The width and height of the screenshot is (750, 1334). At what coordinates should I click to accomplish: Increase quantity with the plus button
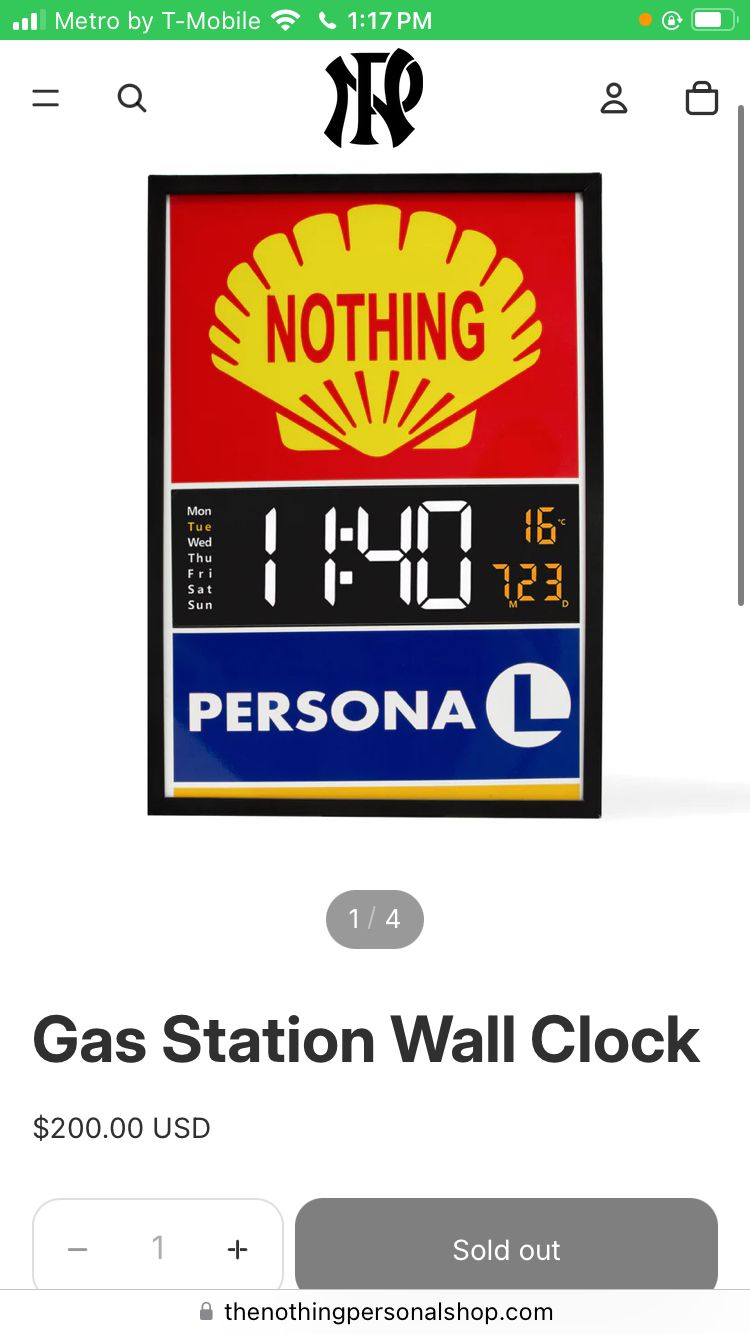point(238,1249)
